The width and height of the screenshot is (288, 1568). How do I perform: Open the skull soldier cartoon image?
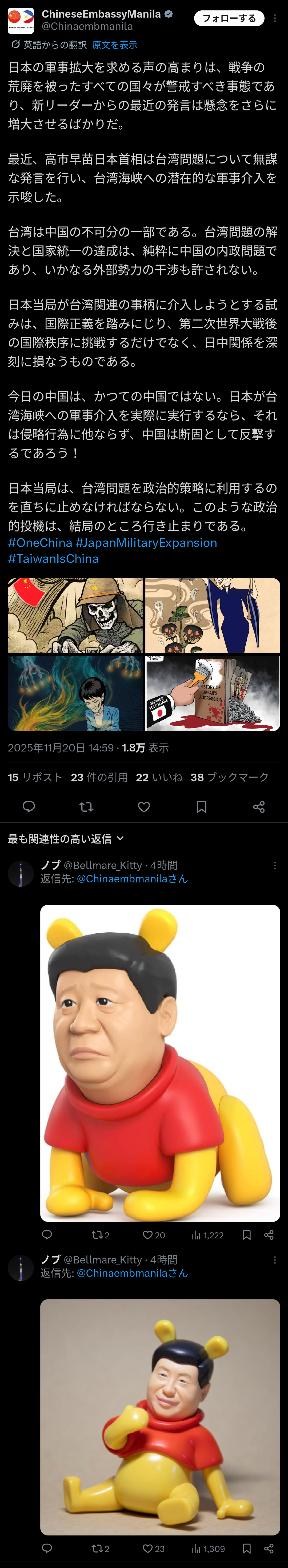(x=75, y=615)
